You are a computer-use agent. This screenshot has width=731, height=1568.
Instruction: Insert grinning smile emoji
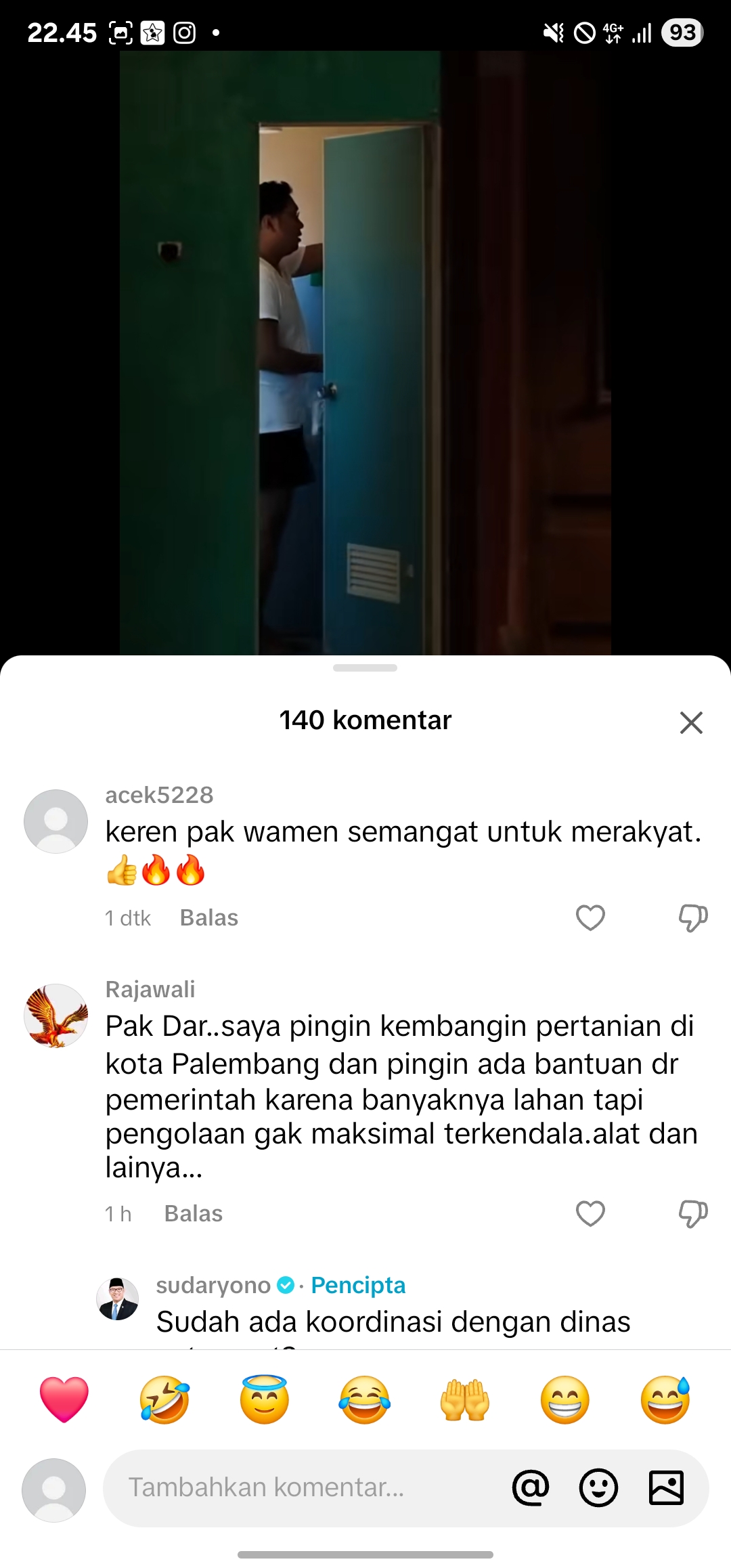click(x=565, y=1399)
